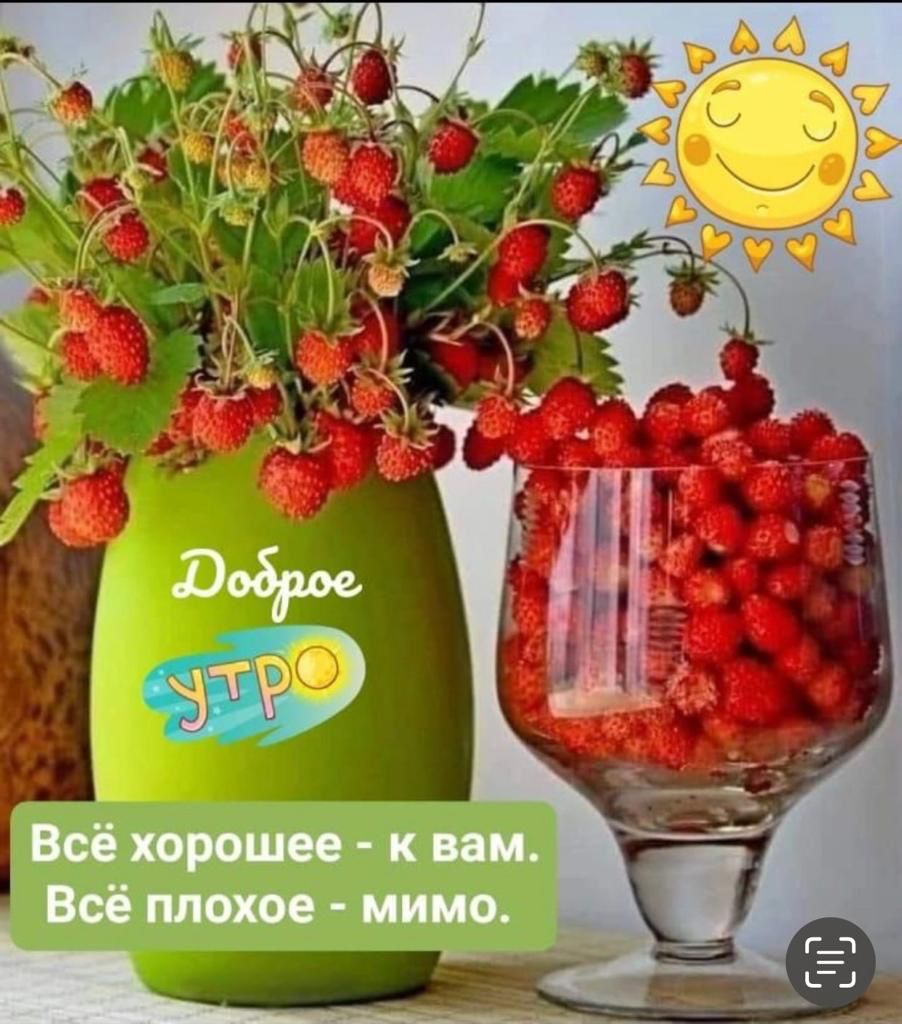The height and width of the screenshot is (1024, 902).
Task: Tap the text recognition scan icon
Action: tap(830, 961)
